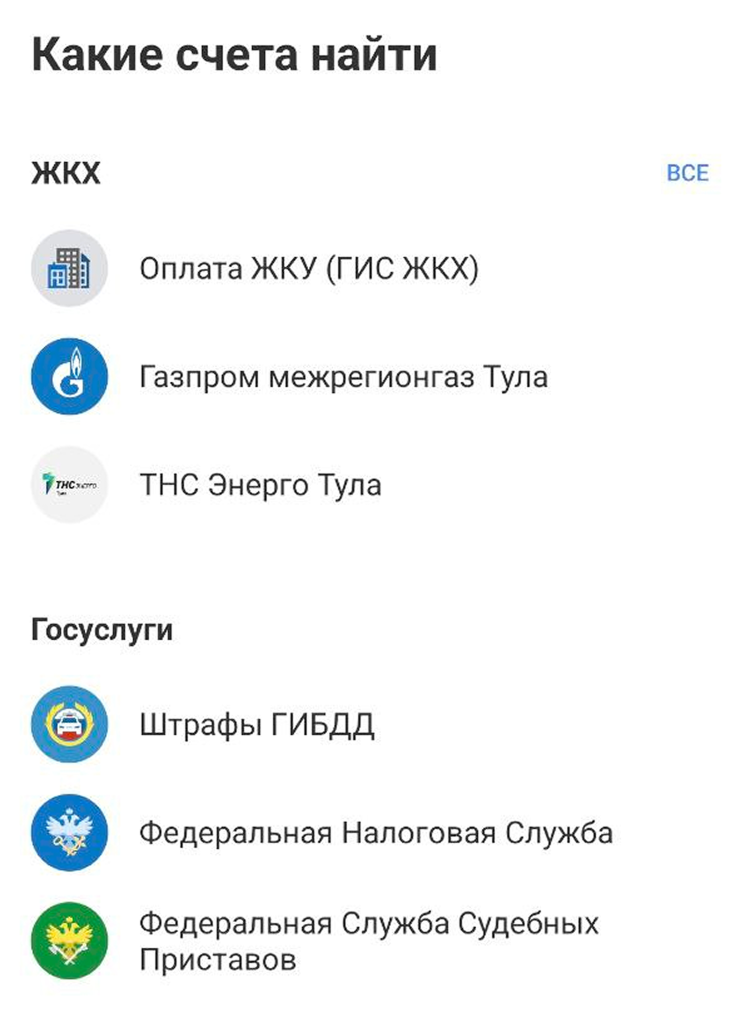Select Федеральная Служба Судебных Приставов
Screen dimensions: 740x1018
point(368,941)
